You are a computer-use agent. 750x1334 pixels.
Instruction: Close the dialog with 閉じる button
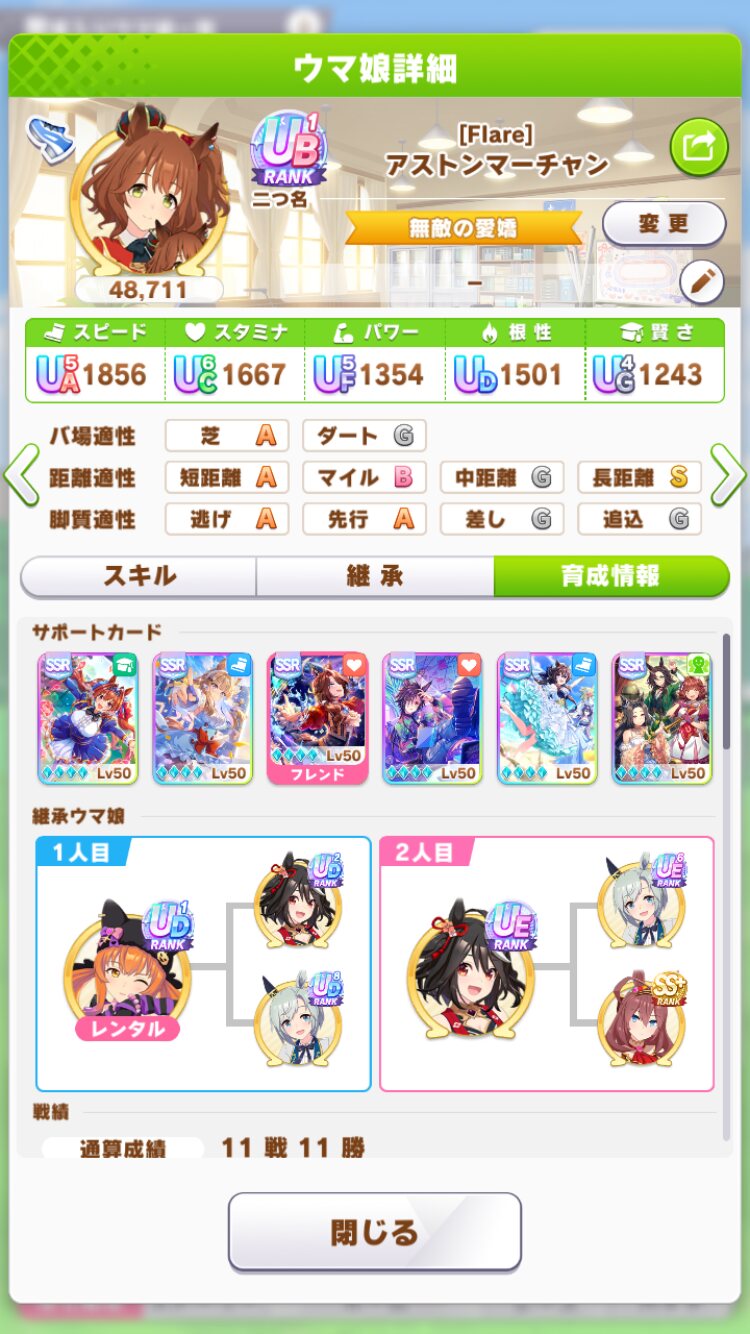coord(375,1232)
